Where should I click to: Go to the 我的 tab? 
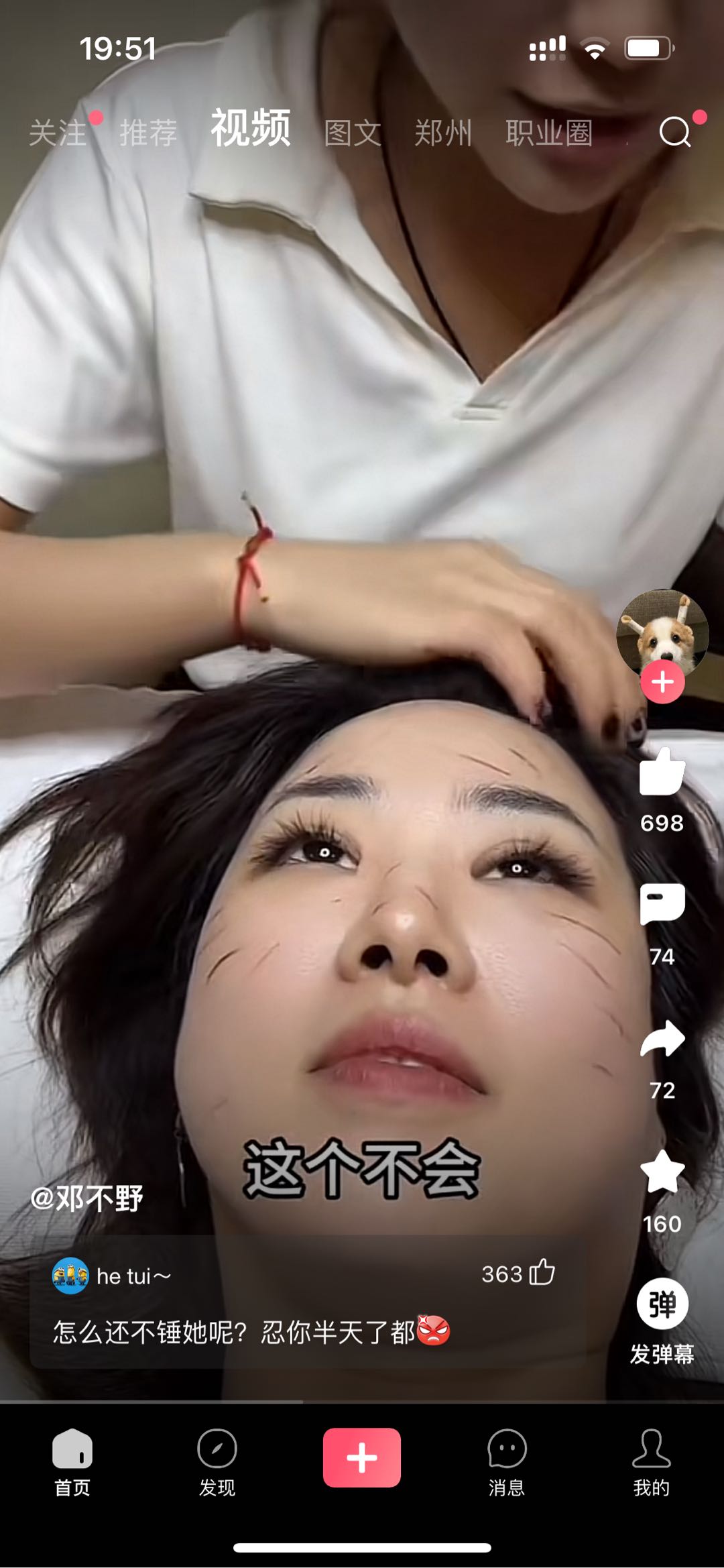tap(652, 1462)
